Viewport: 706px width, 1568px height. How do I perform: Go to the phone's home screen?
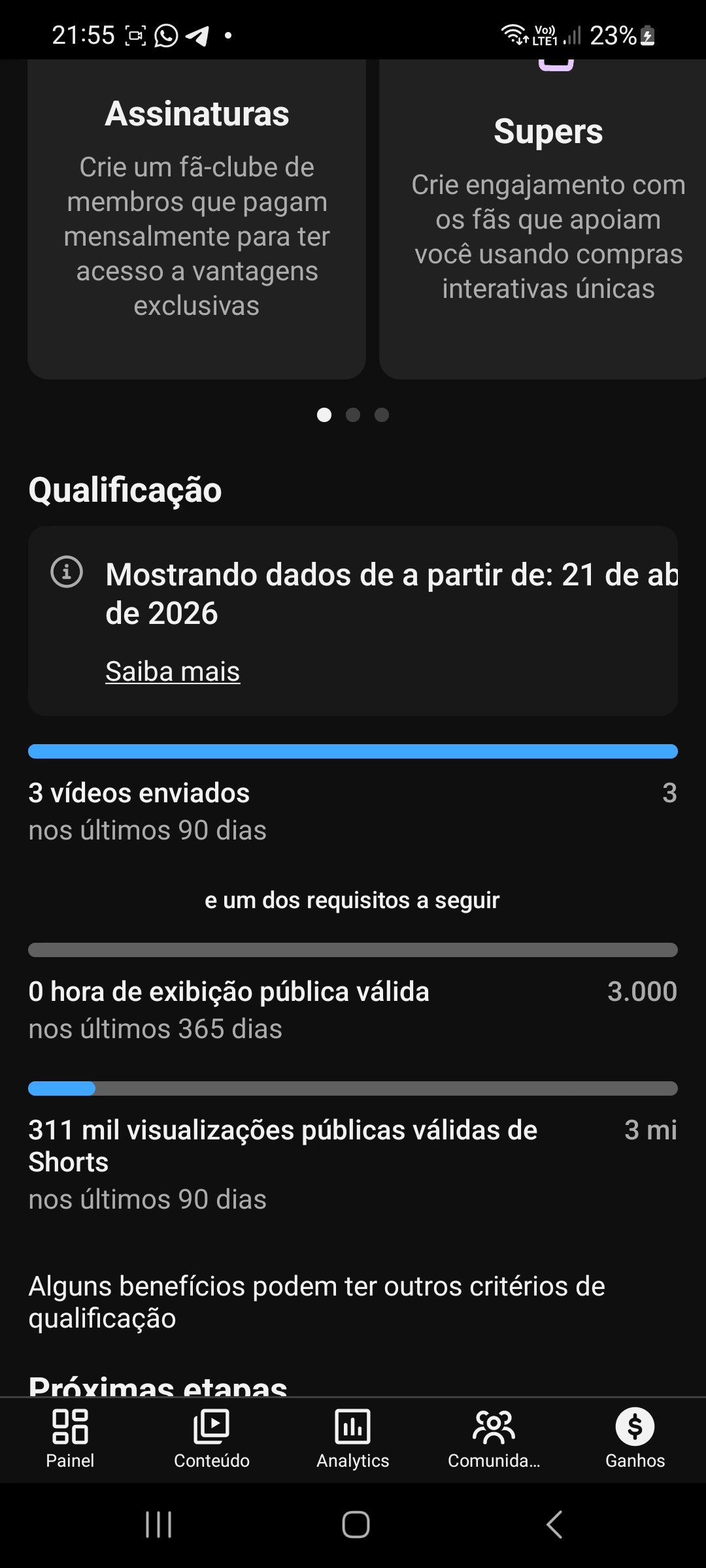(356, 1525)
